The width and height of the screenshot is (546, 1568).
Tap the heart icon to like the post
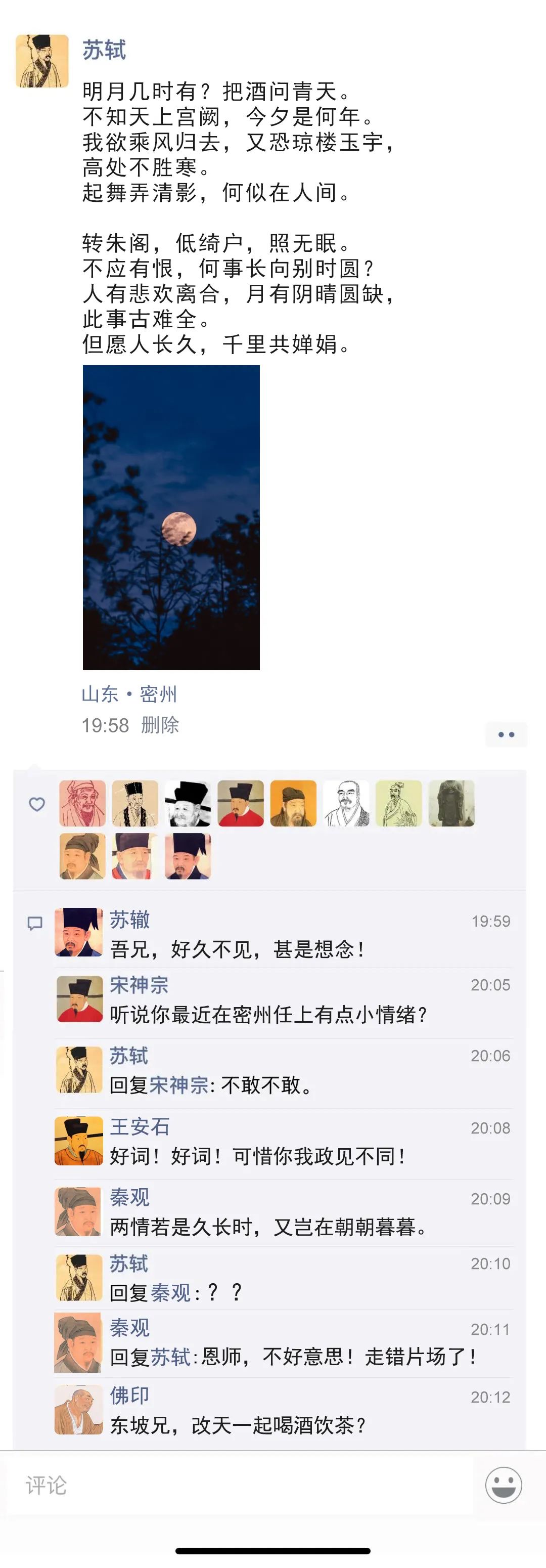(36, 804)
